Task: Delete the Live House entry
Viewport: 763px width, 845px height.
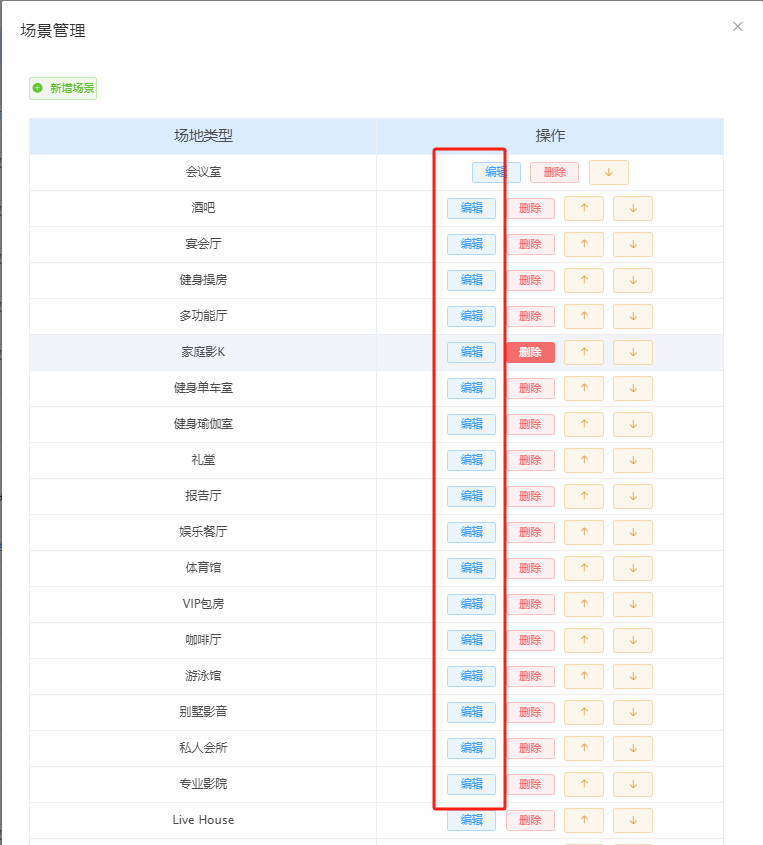Action: pos(530,820)
